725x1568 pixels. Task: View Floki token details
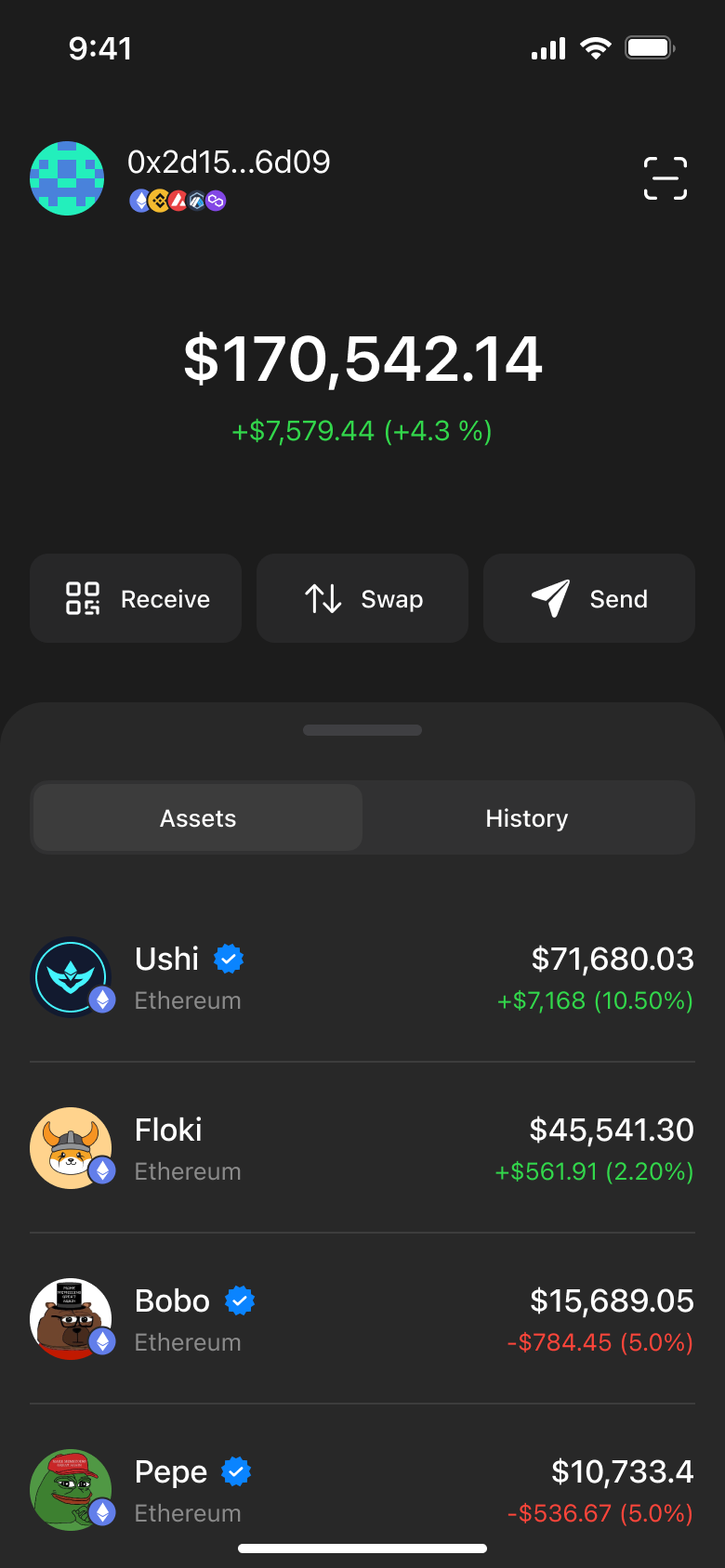pyautogui.click(x=362, y=1148)
